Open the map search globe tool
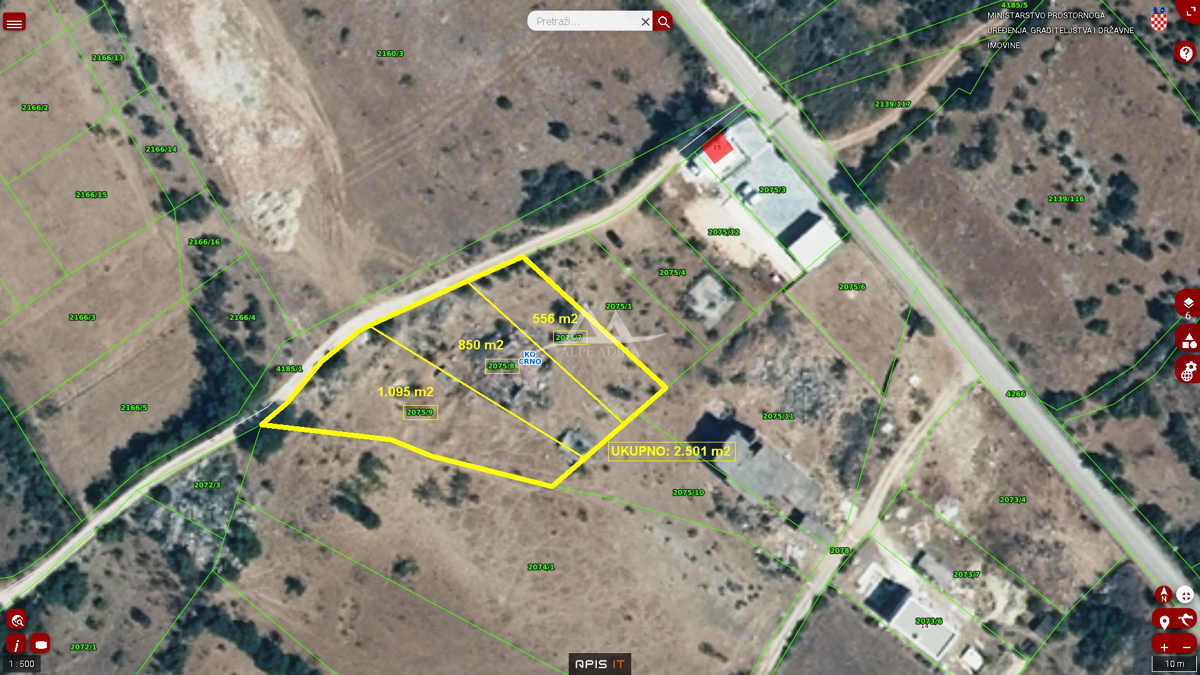Image resolution: width=1200 pixels, height=675 pixels. pos(17,620)
